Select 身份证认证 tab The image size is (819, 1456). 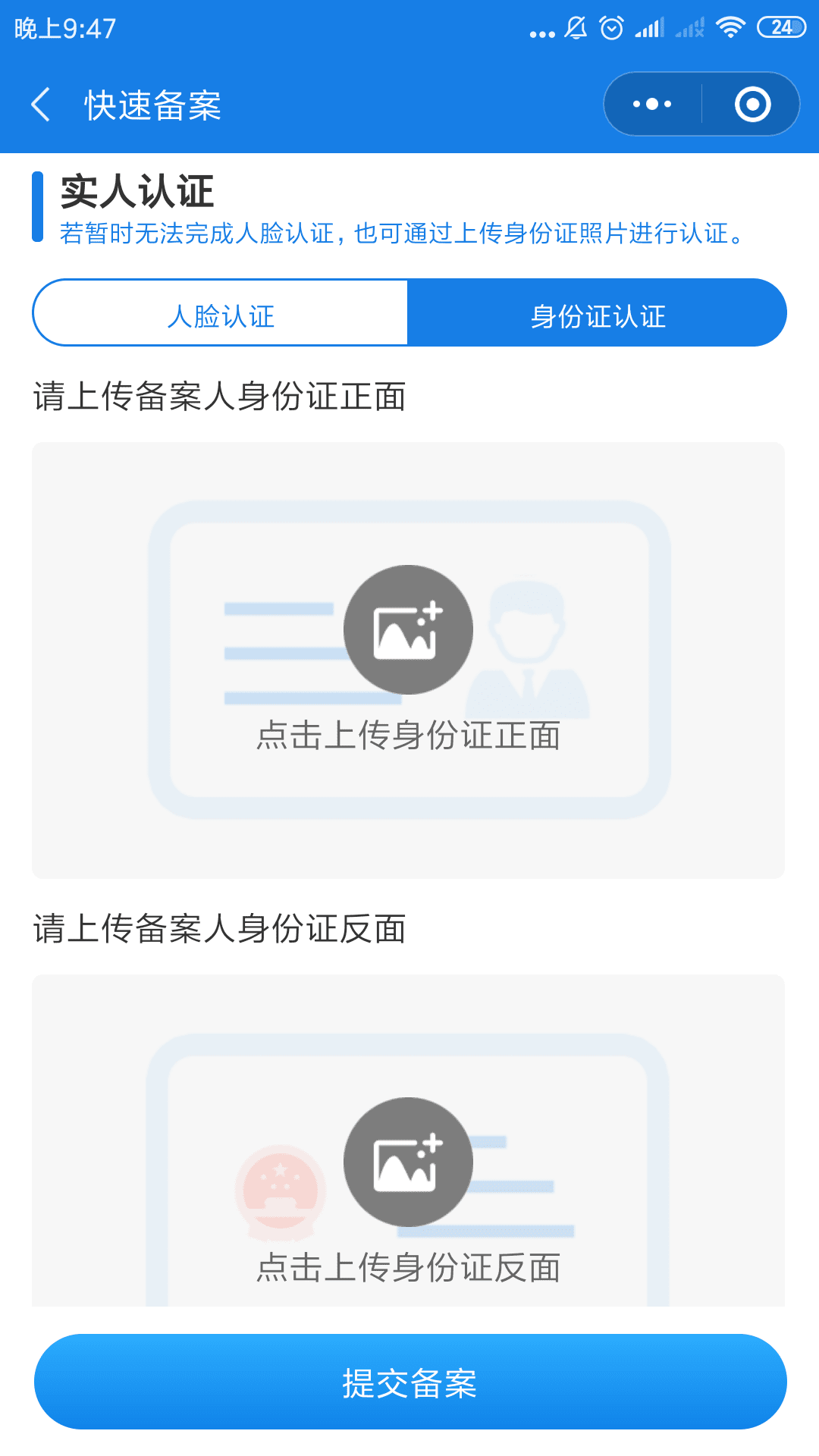[x=597, y=314]
